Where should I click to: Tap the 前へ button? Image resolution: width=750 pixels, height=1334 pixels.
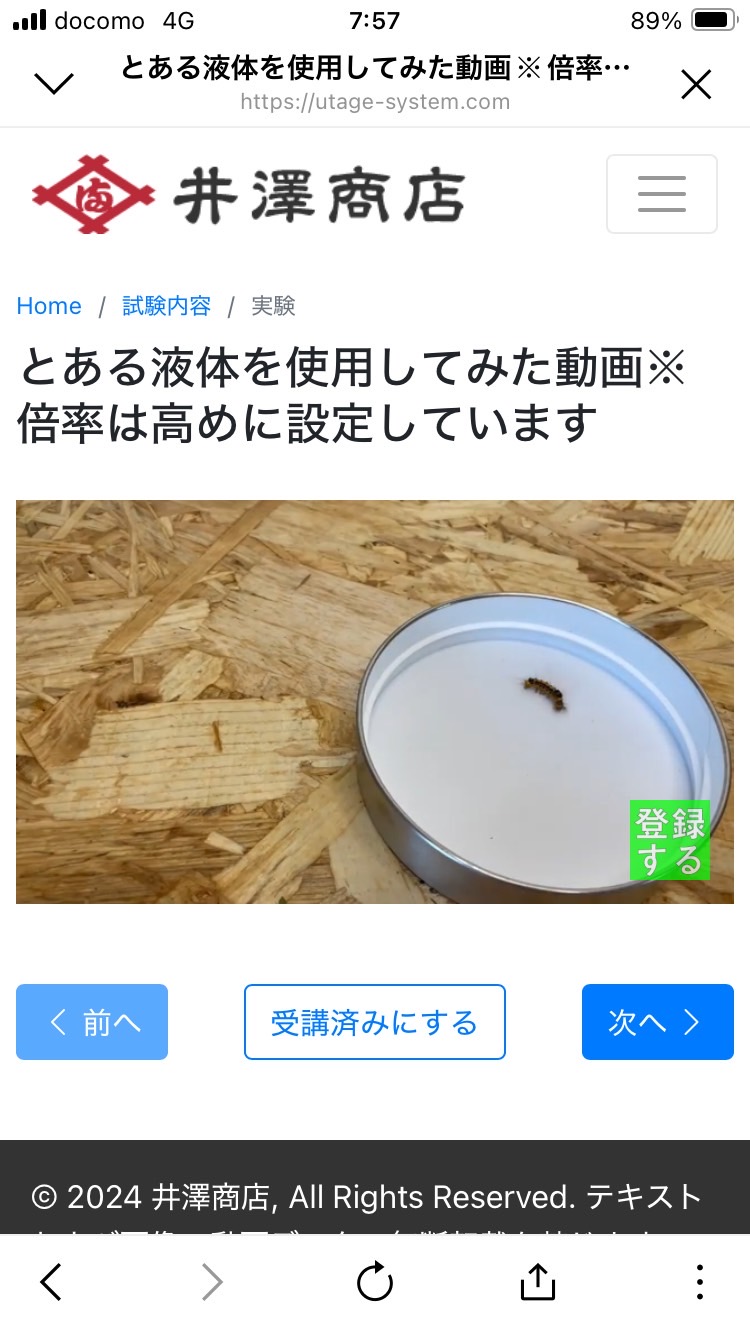(x=92, y=1022)
